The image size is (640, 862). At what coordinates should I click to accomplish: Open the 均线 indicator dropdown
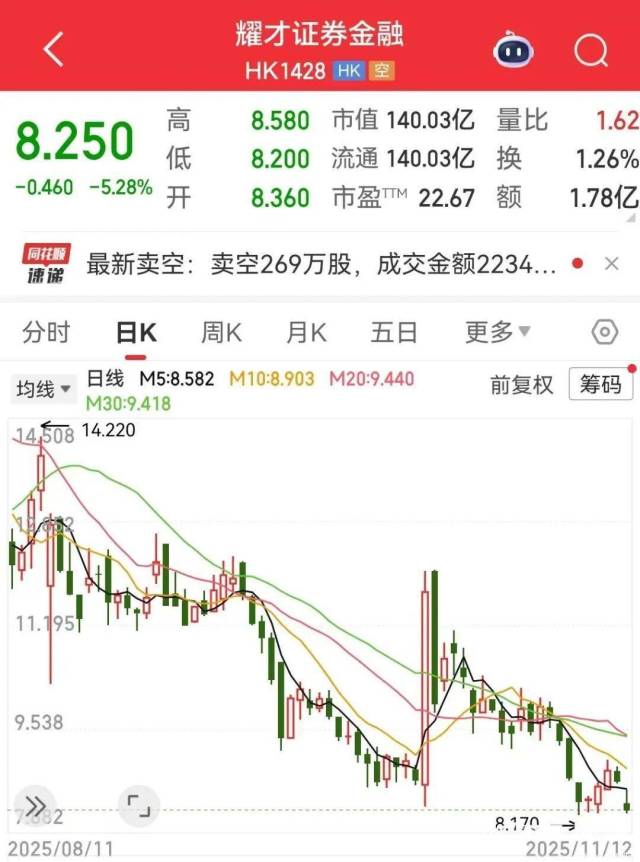click(x=41, y=389)
